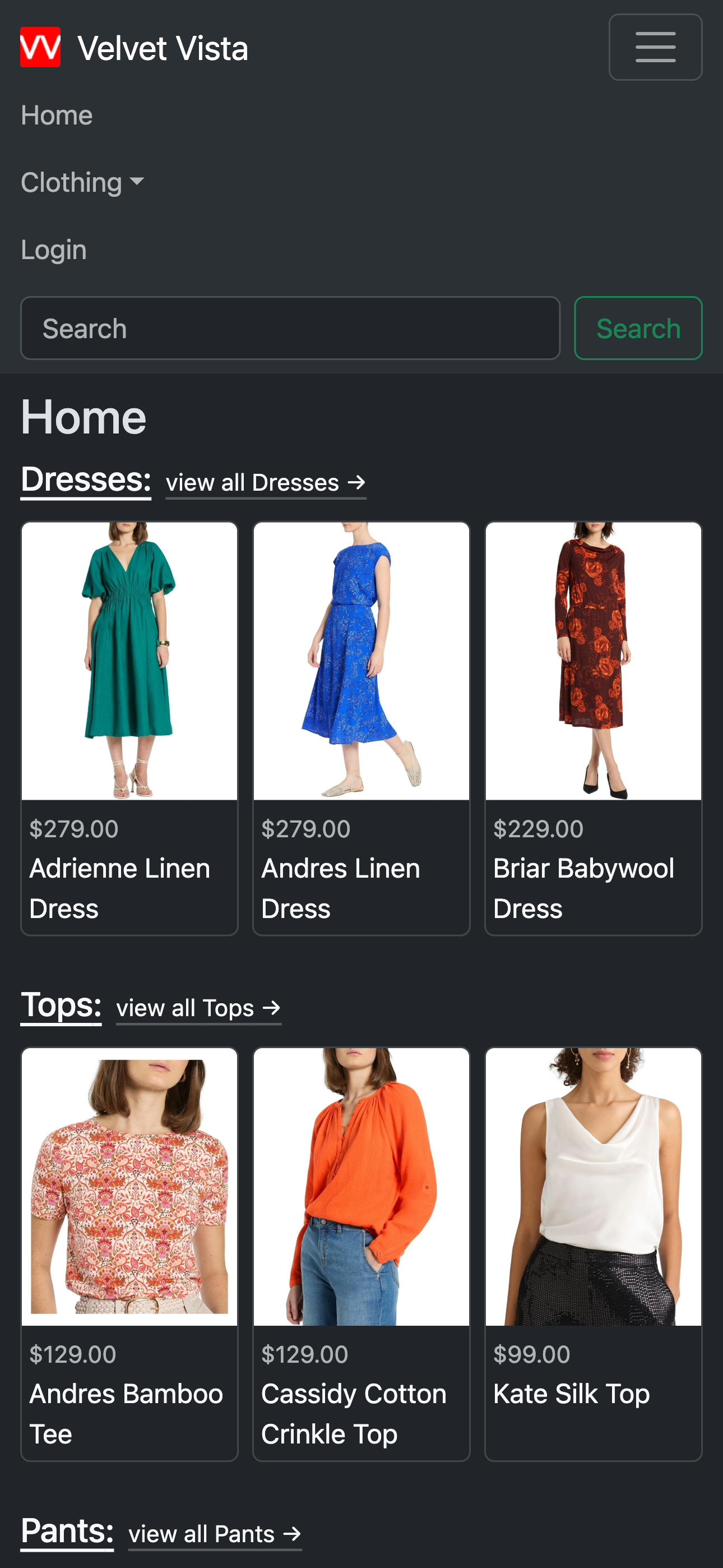Open the Andres Bamboo Tee card
The height and width of the screenshot is (1568, 723).
tap(129, 1254)
